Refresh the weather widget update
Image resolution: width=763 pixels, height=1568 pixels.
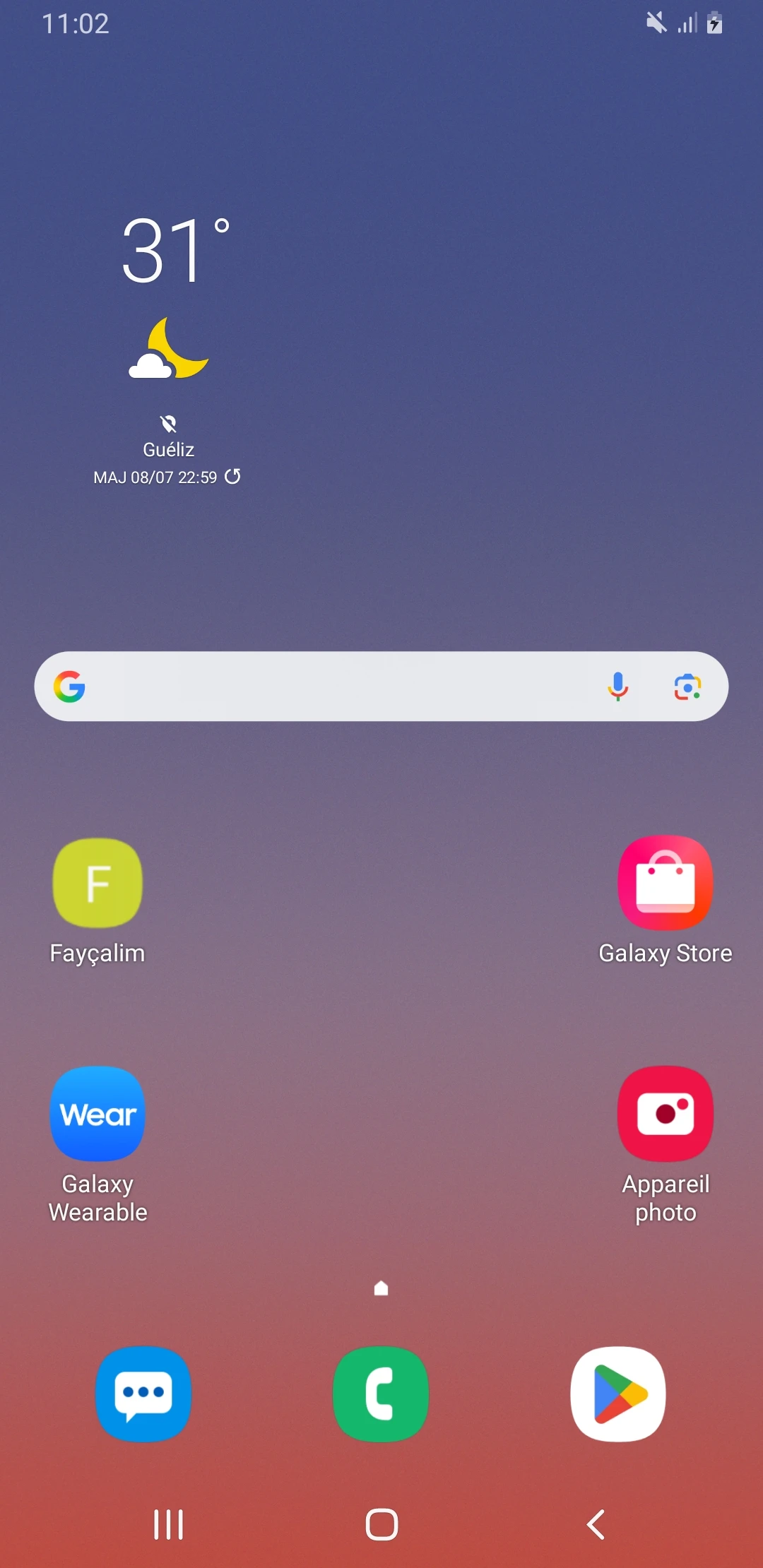[232, 477]
